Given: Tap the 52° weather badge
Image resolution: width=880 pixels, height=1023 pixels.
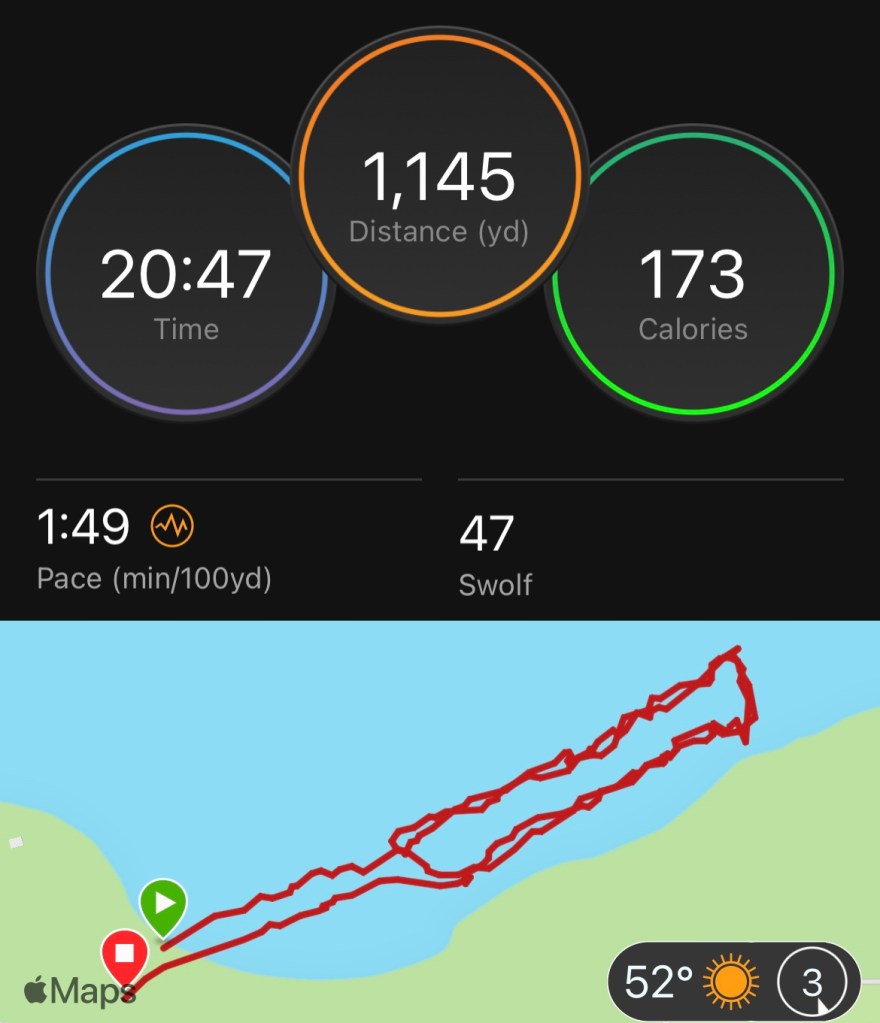Looking at the screenshot, I should click(x=690, y=982).
